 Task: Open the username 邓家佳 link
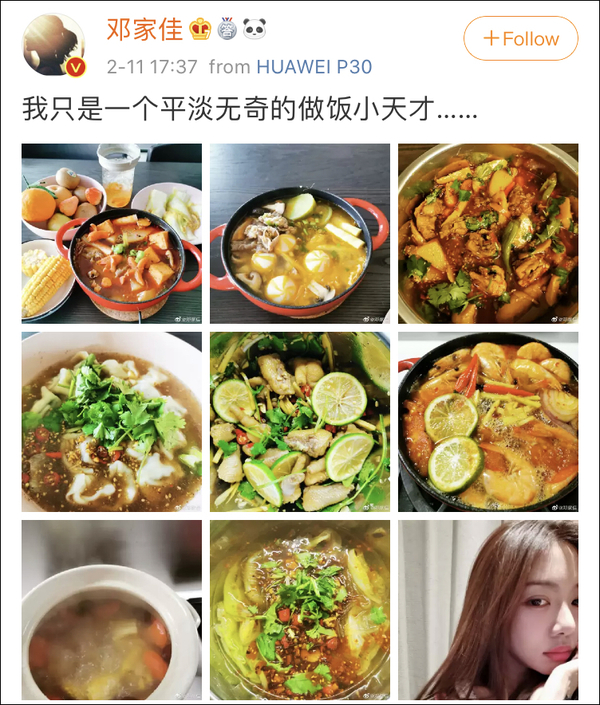click(x=145, y=29)
